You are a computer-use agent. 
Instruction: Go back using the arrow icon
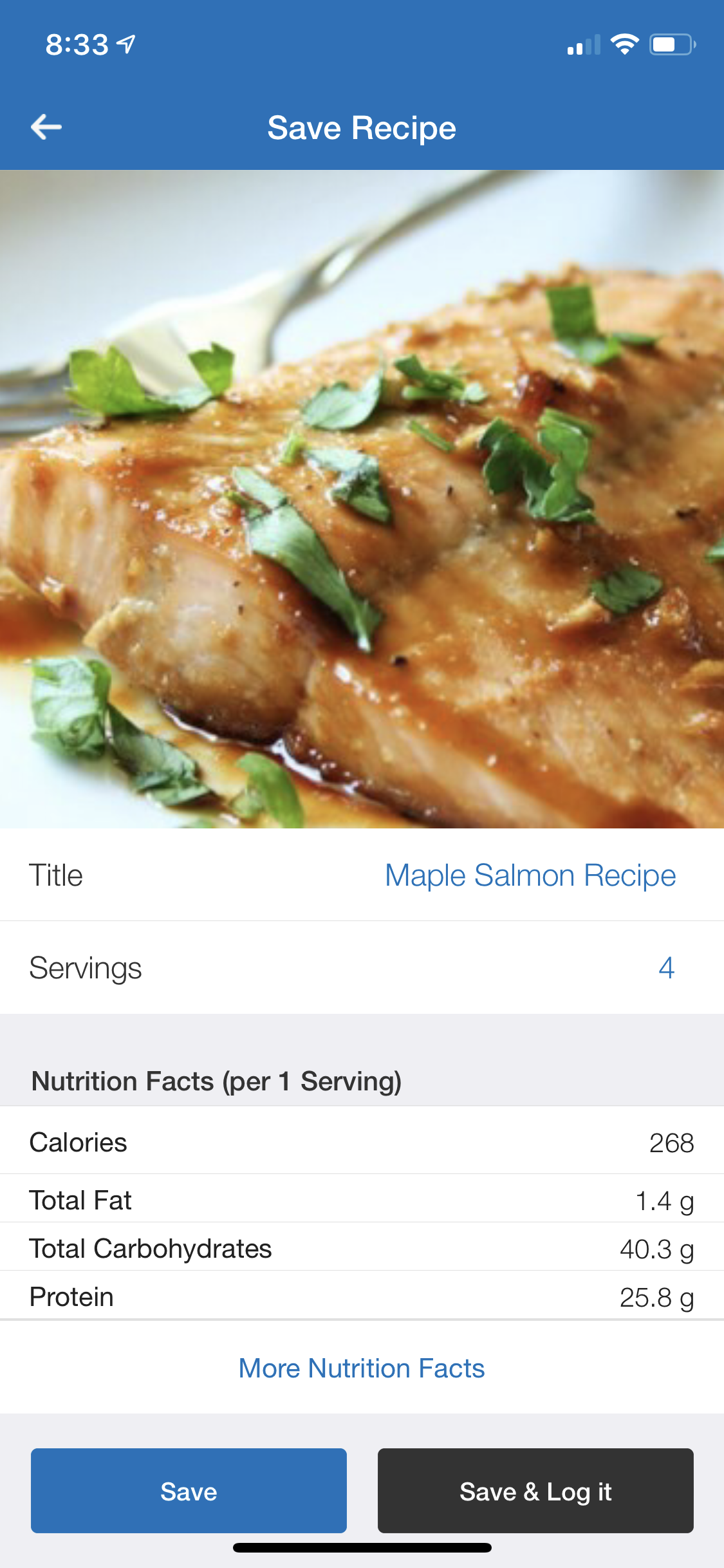pos(46,127)
